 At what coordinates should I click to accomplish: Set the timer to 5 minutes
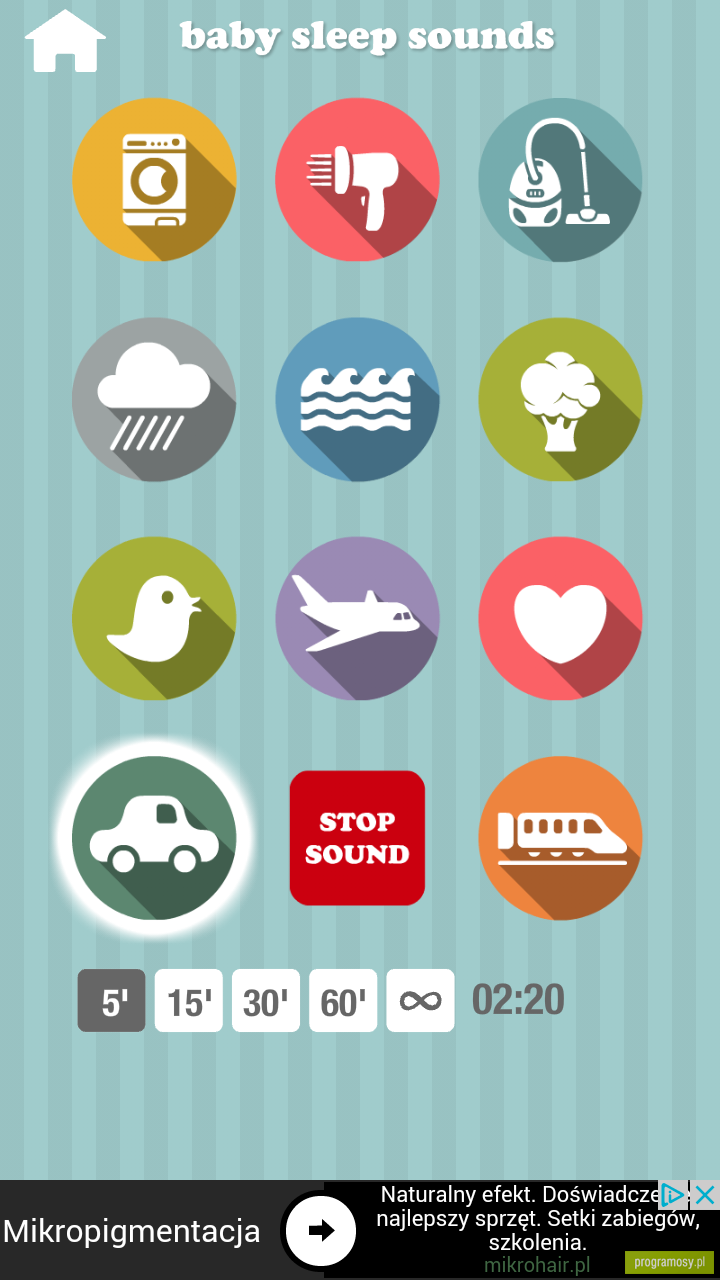111,1001
